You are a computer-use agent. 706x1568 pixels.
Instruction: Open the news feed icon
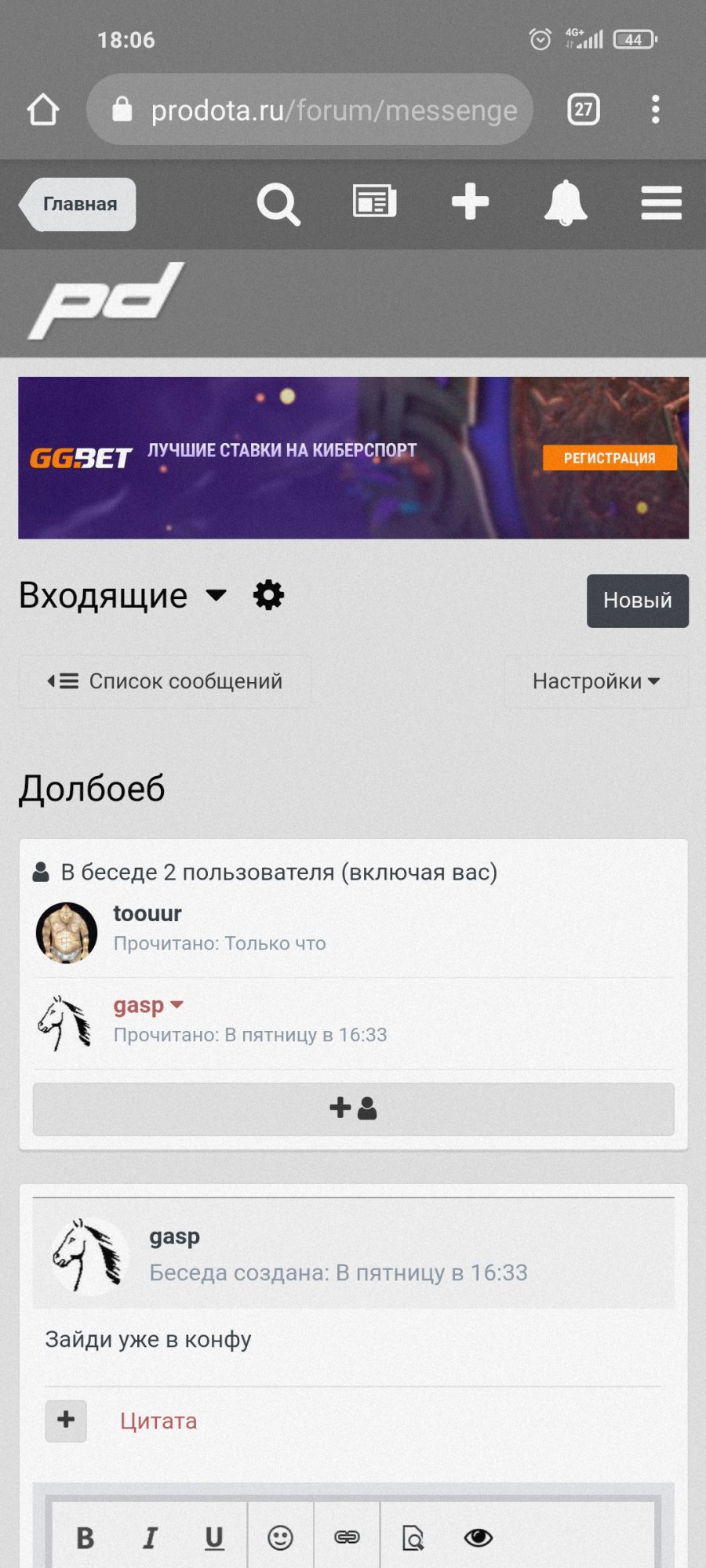pos(374,201)
